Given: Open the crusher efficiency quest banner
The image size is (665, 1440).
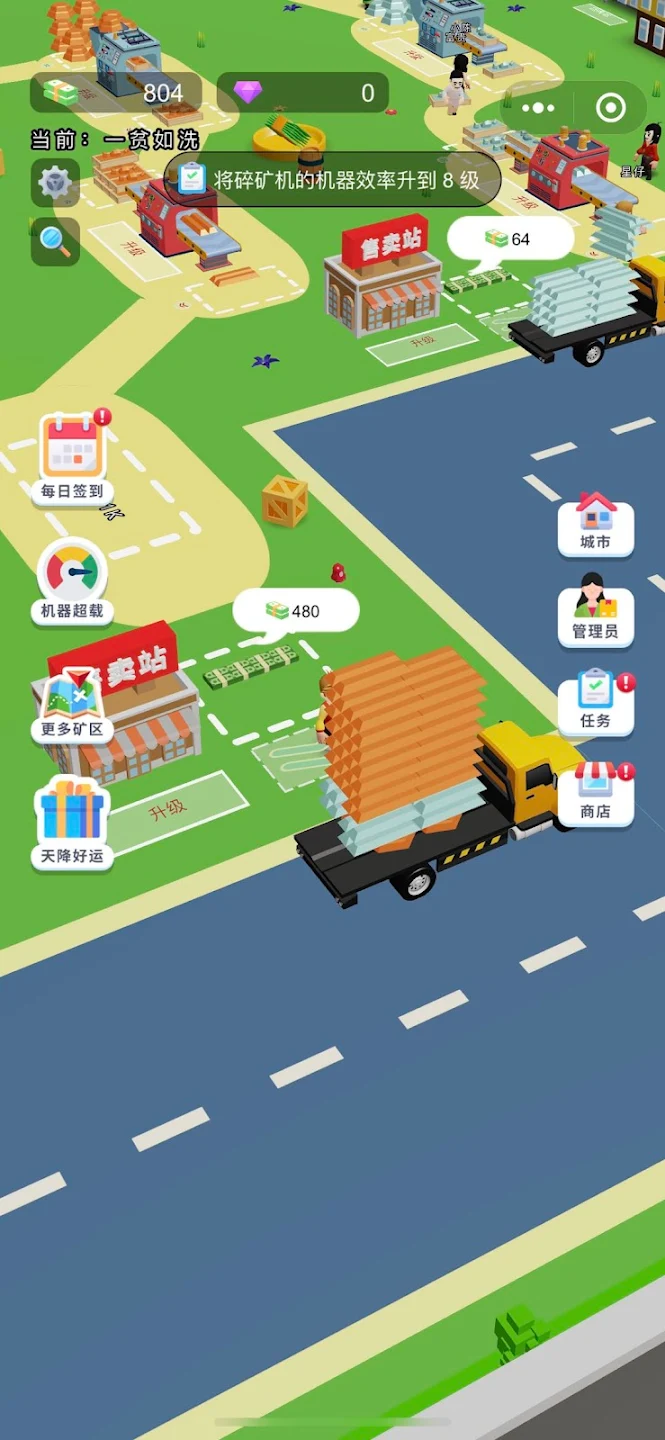Looking at the screenshot, I should [332, 180].
